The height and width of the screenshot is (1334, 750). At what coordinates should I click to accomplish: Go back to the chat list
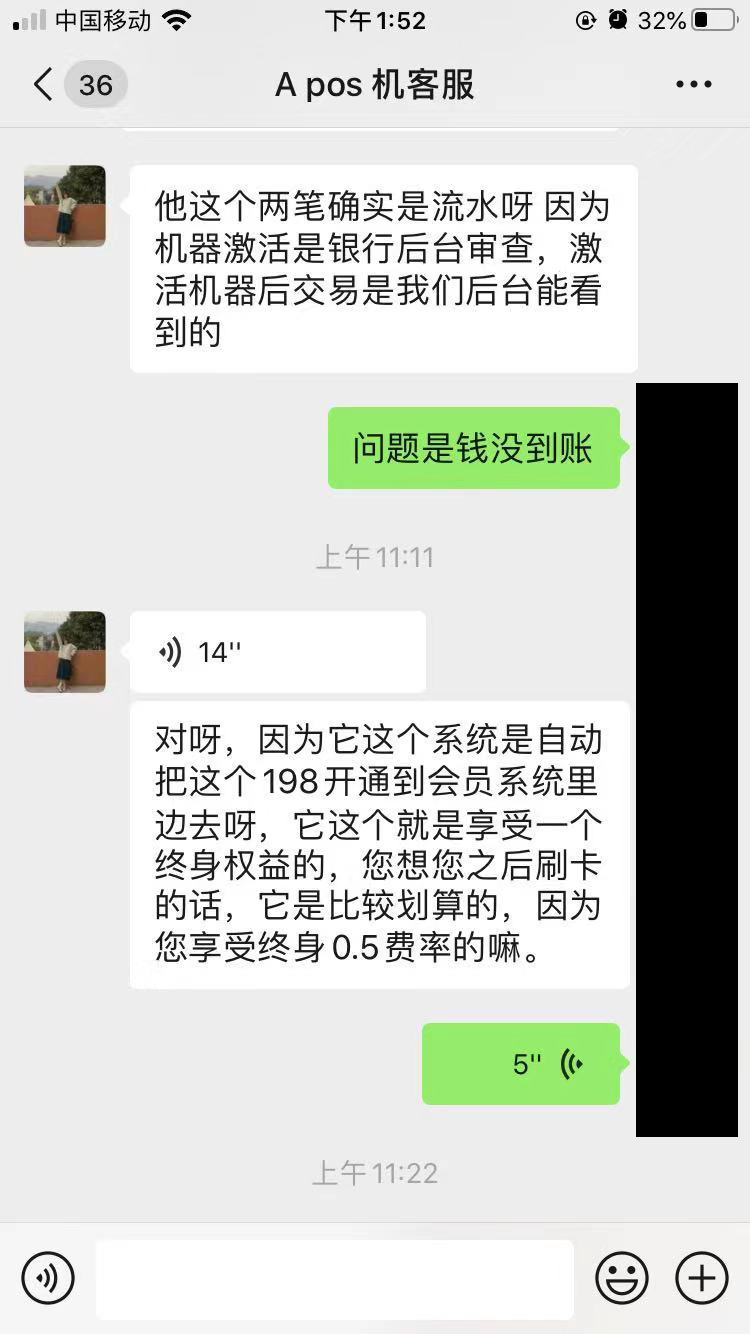point(44,85)
